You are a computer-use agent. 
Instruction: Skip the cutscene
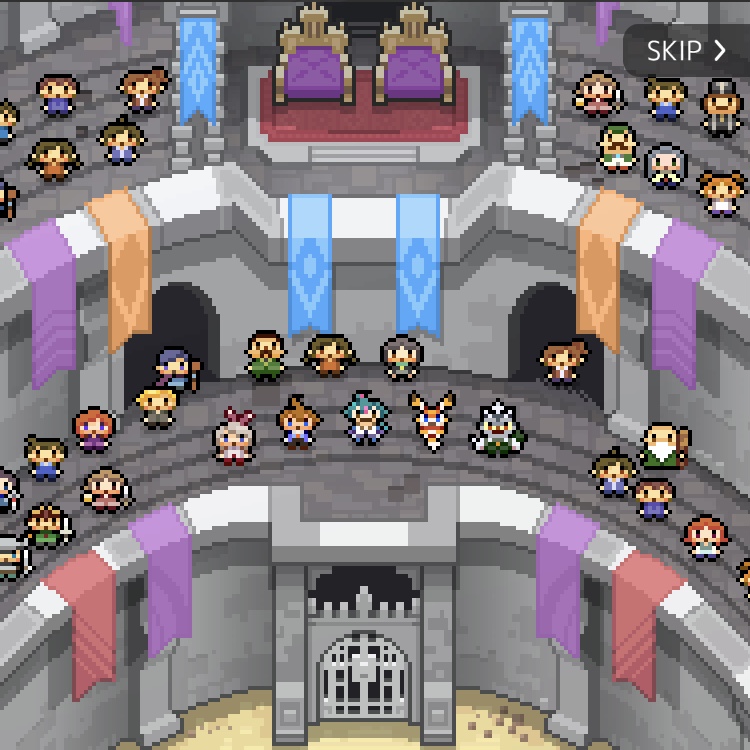[x=687, y=51]
